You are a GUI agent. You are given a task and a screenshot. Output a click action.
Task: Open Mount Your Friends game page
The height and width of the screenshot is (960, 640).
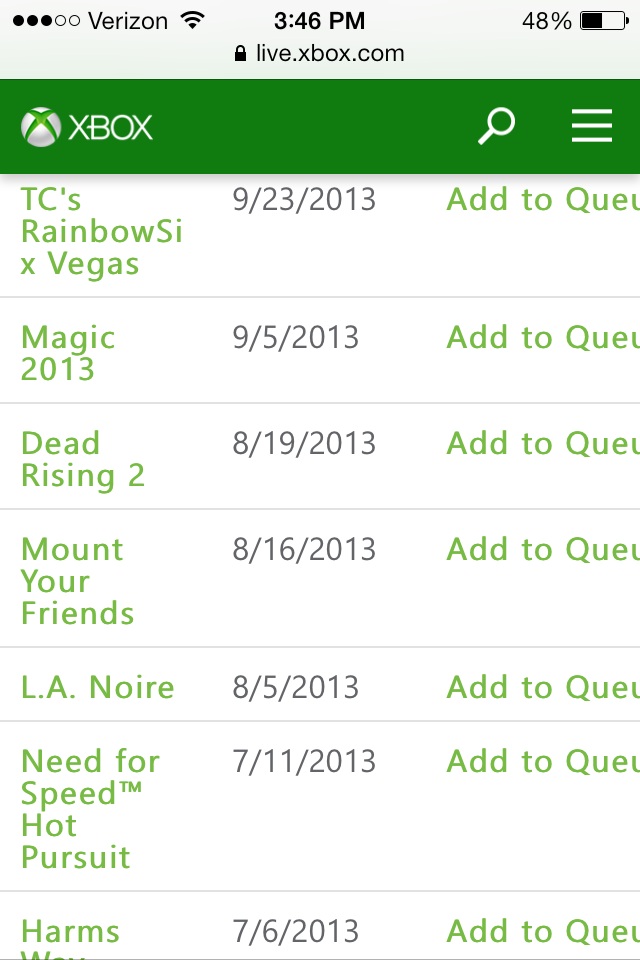tap(77, 581)
